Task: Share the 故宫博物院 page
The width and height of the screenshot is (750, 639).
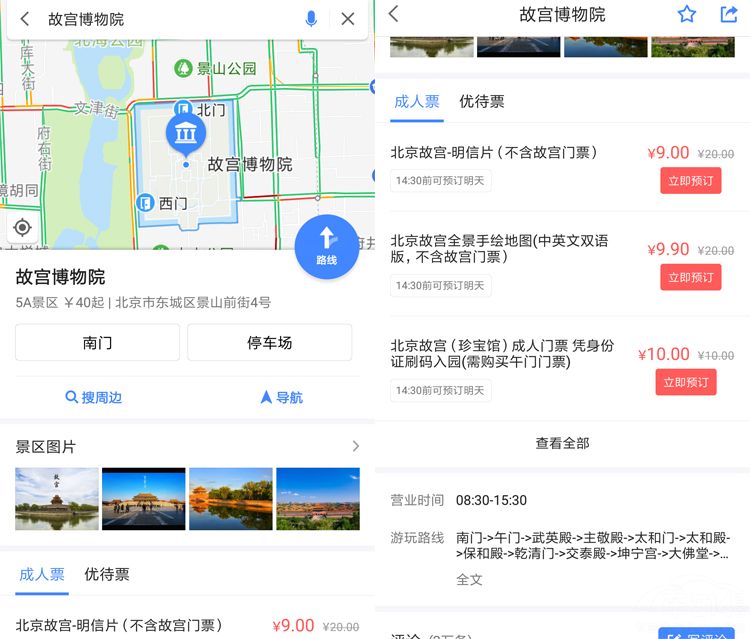Action: [x=728, y=14]
